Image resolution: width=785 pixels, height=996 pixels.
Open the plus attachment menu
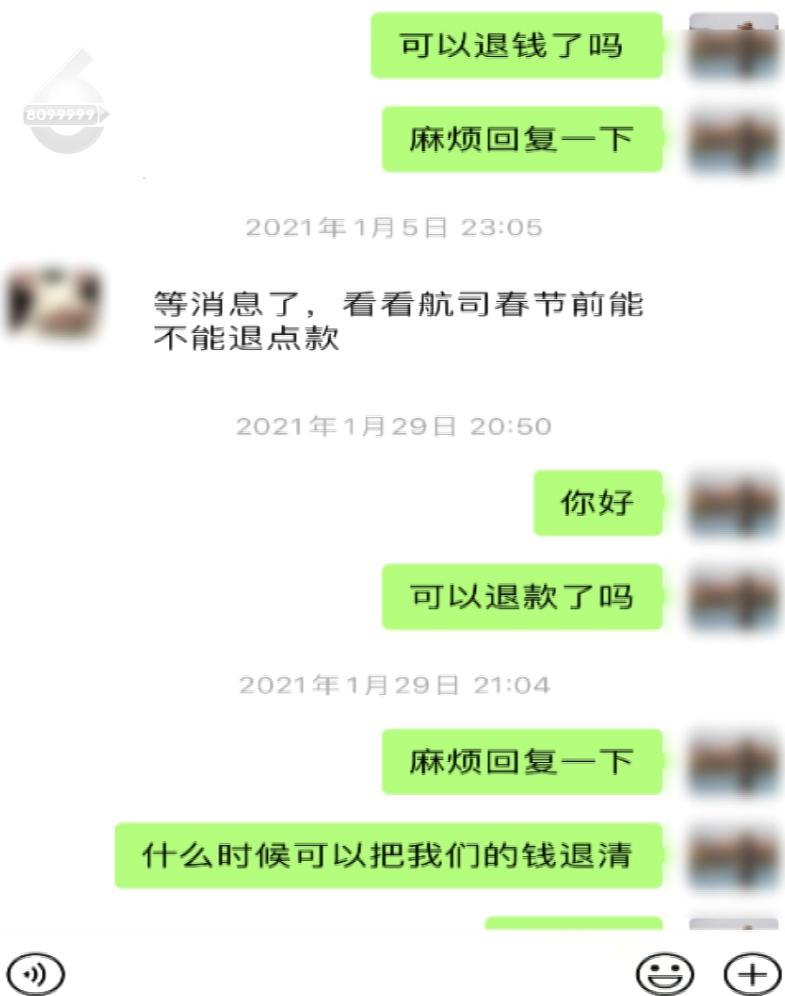pyautogui.click(x=751, y=972)
